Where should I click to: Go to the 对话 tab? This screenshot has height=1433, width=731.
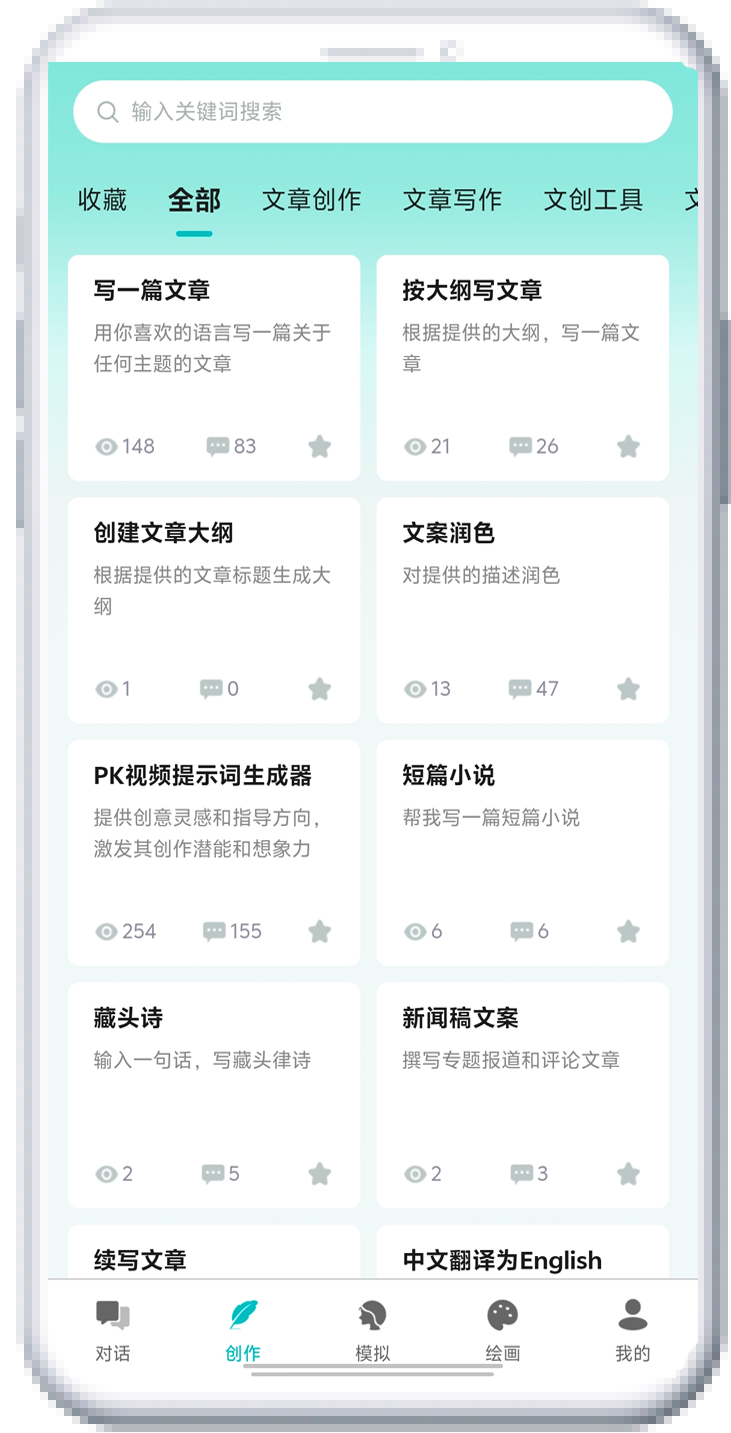pos(113,1331)
